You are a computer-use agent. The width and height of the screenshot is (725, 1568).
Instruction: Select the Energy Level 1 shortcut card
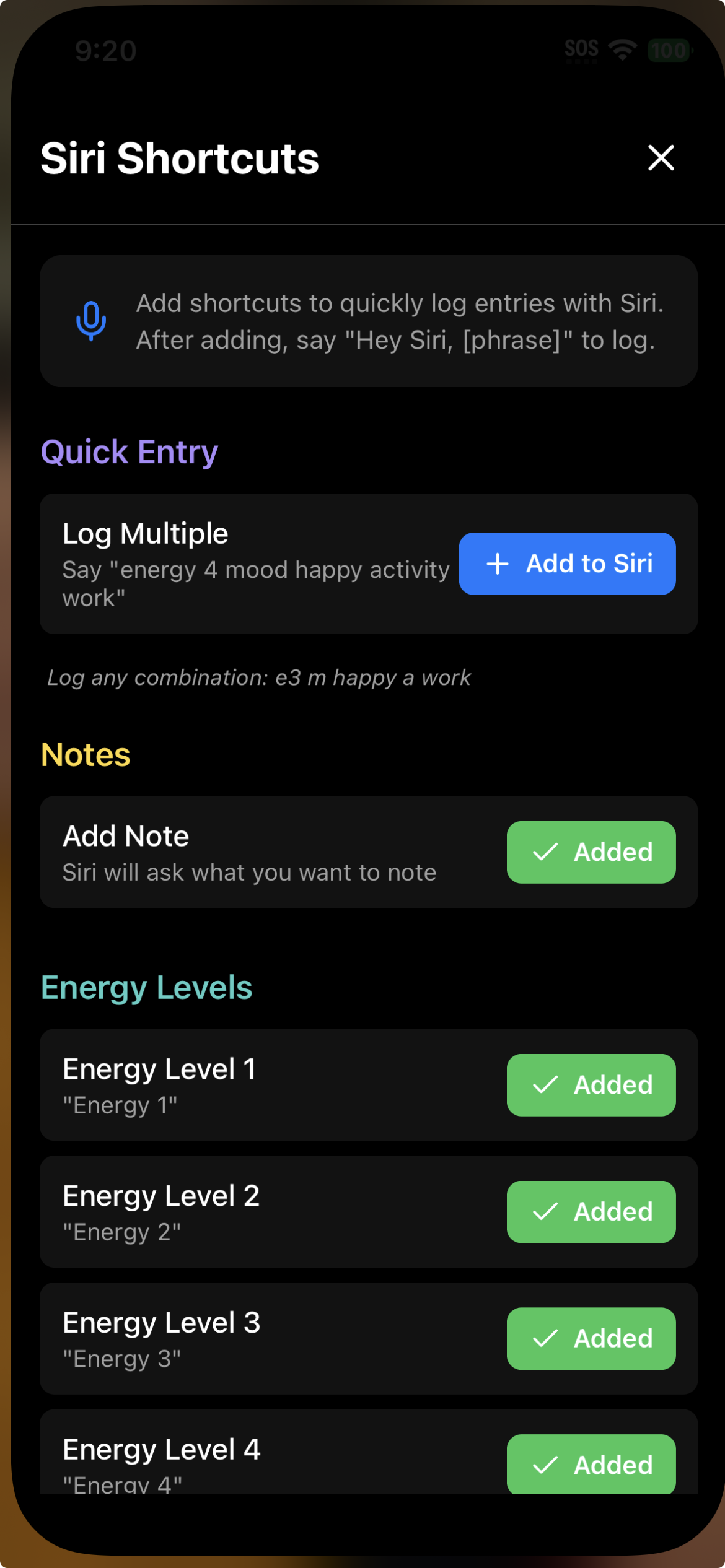(248, 1084)
